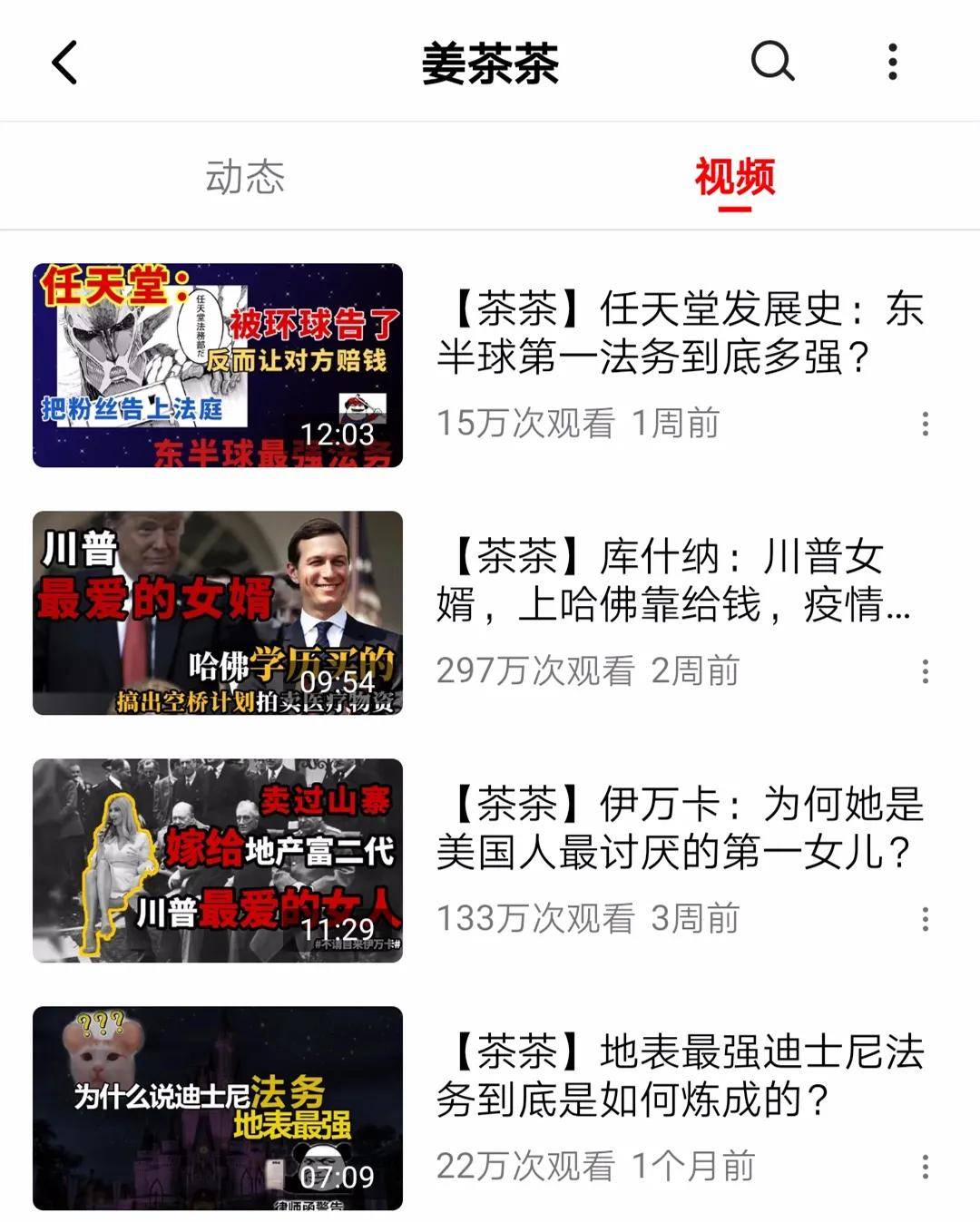
Task: Show options for the 库什纳 video
Action: click(925, 671)
